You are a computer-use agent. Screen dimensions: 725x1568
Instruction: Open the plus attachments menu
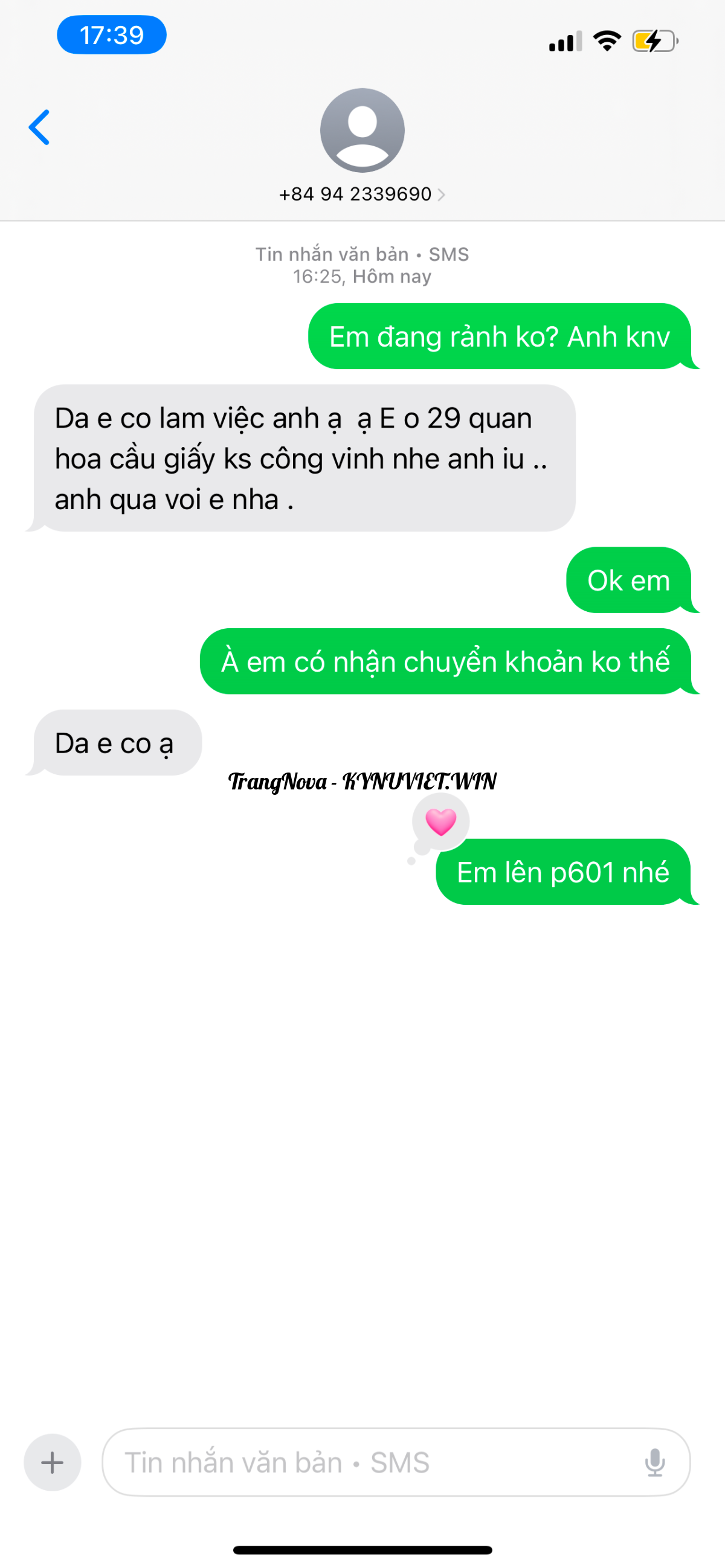click(53, 1462)
